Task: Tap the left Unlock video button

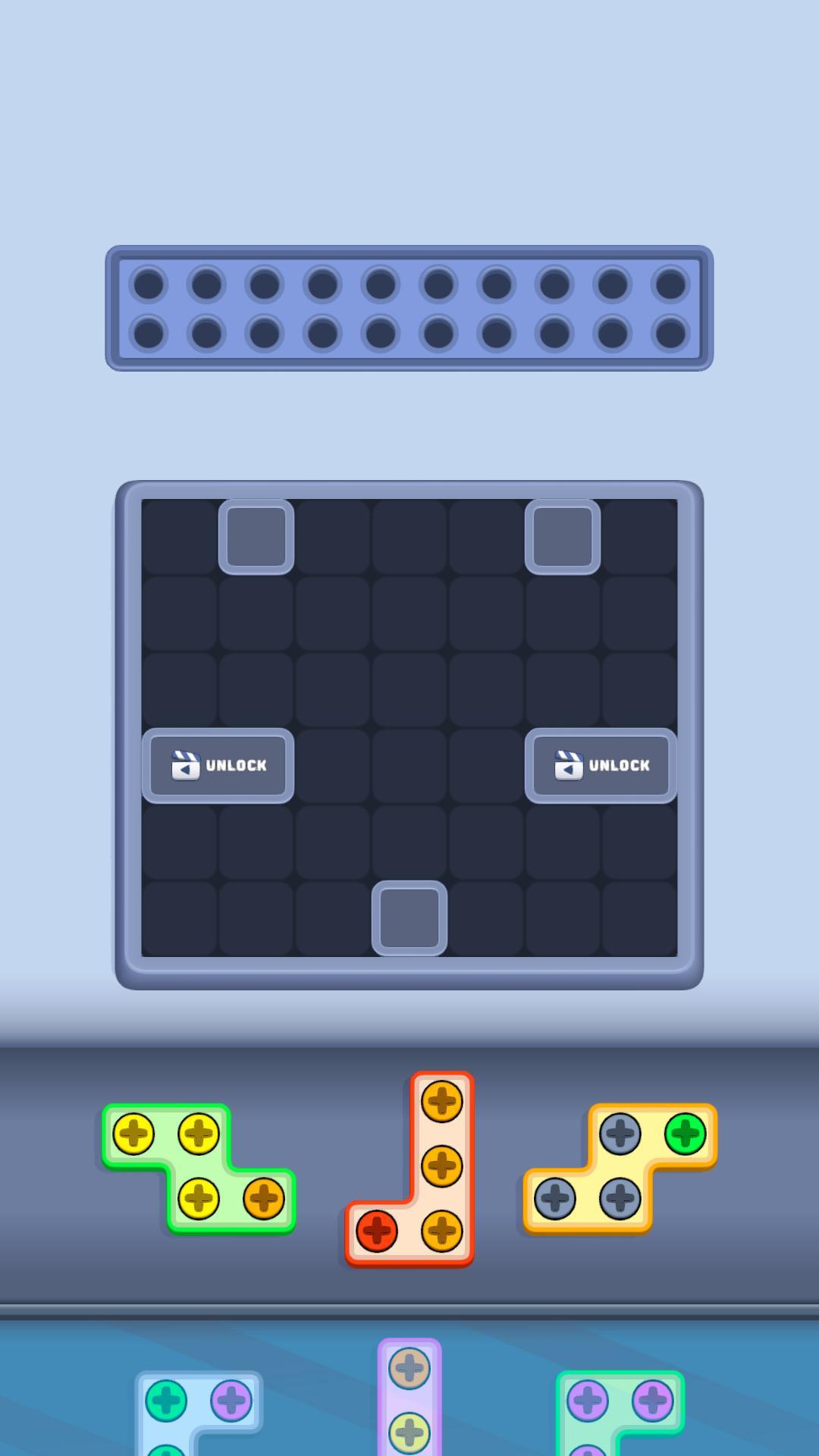Action: click(218, 765)
